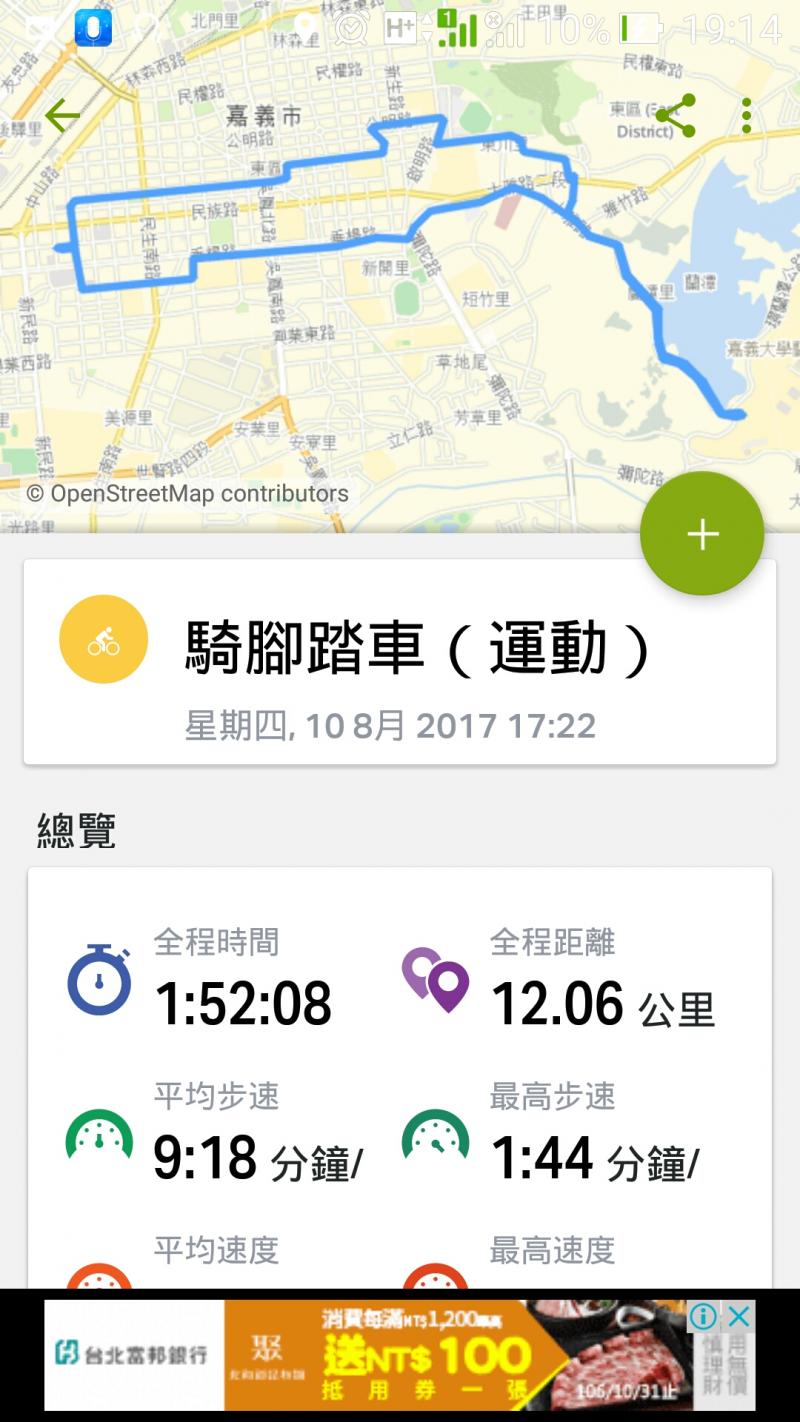Tap the green plus floating button
This screenshot has width=800, height=1422.
click(x=702, y=534)
